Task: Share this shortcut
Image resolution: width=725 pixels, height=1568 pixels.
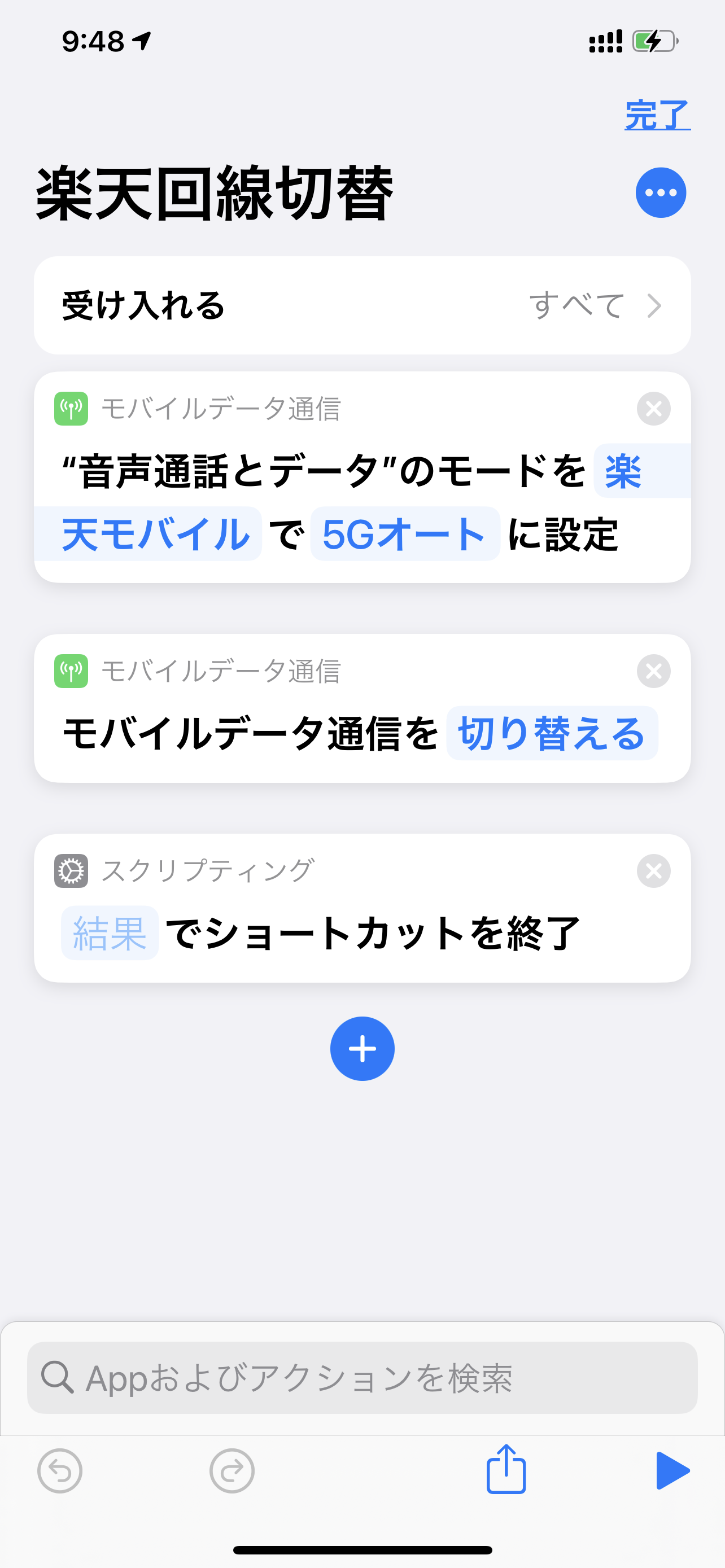Action: (x=506, y=1470)
